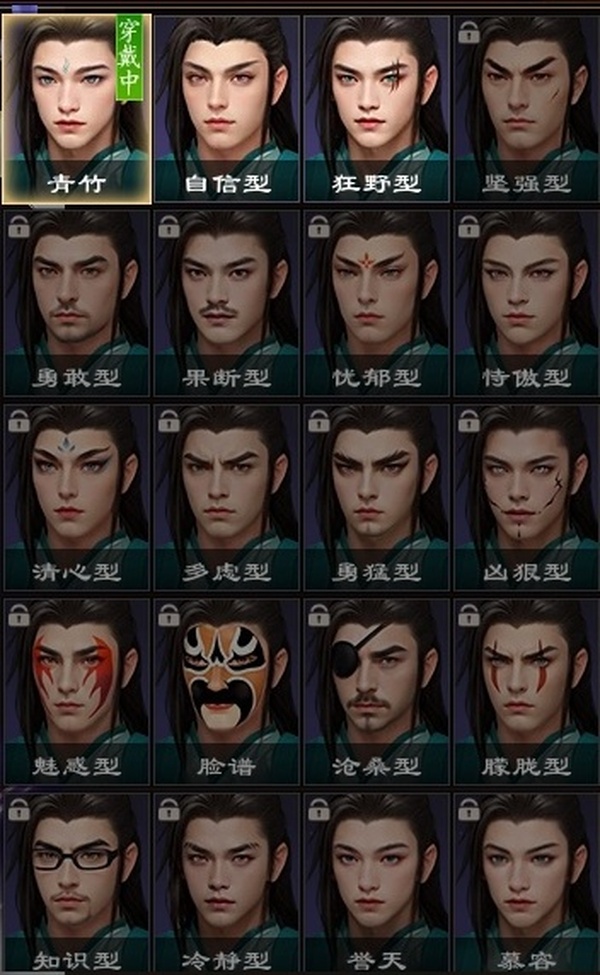This screenshot has width=600, height=975.
Task: Select the 清心型 face preset
Action: tap(77, 496)
